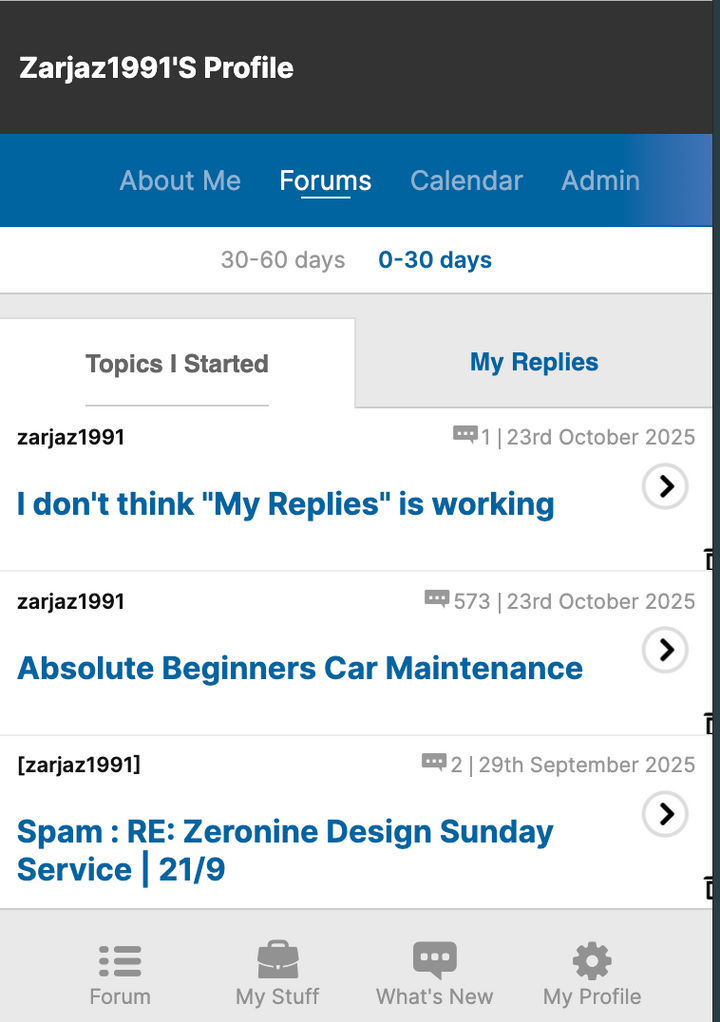The image size is (720, 1022).
Task: Select the Forums tab
Action: click(325, 181)
